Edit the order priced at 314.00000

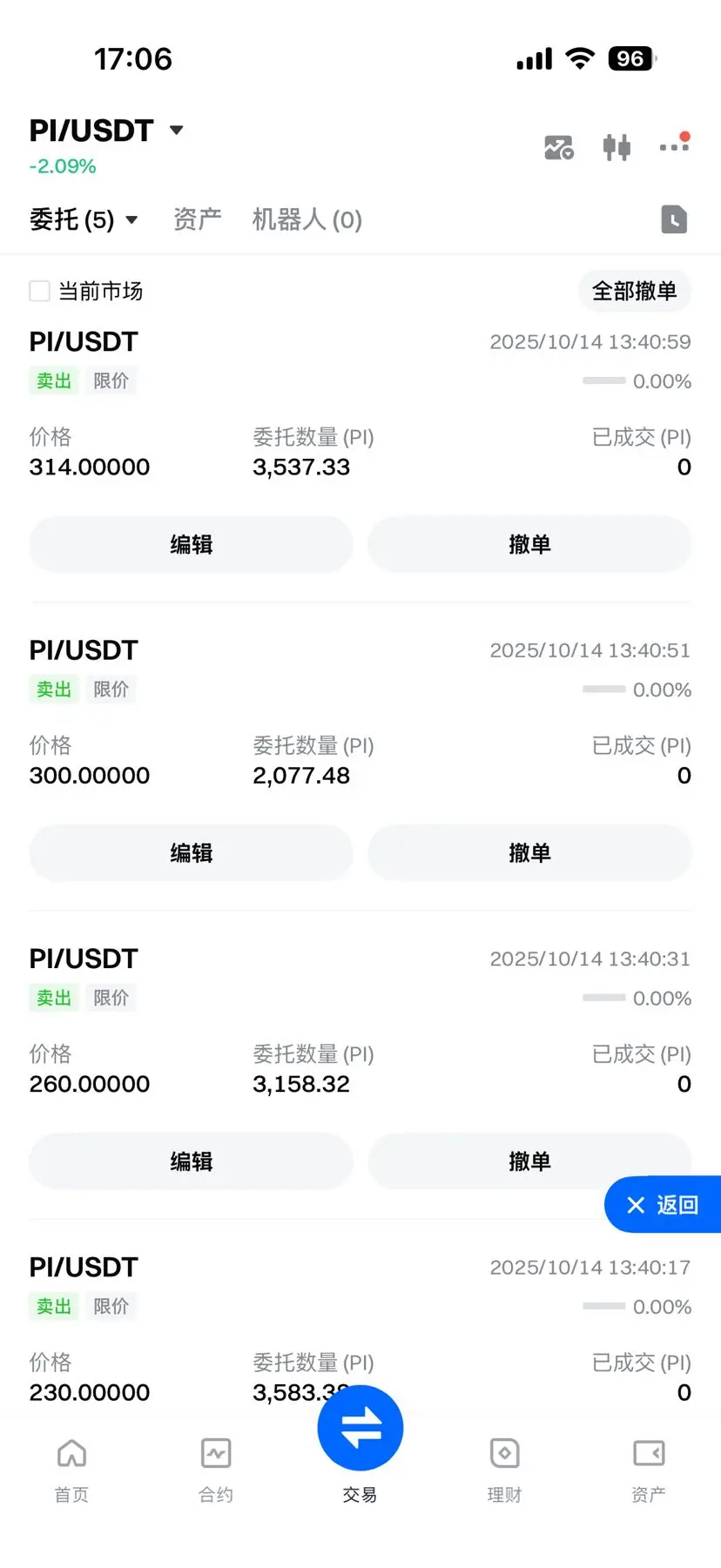(191, 544)
